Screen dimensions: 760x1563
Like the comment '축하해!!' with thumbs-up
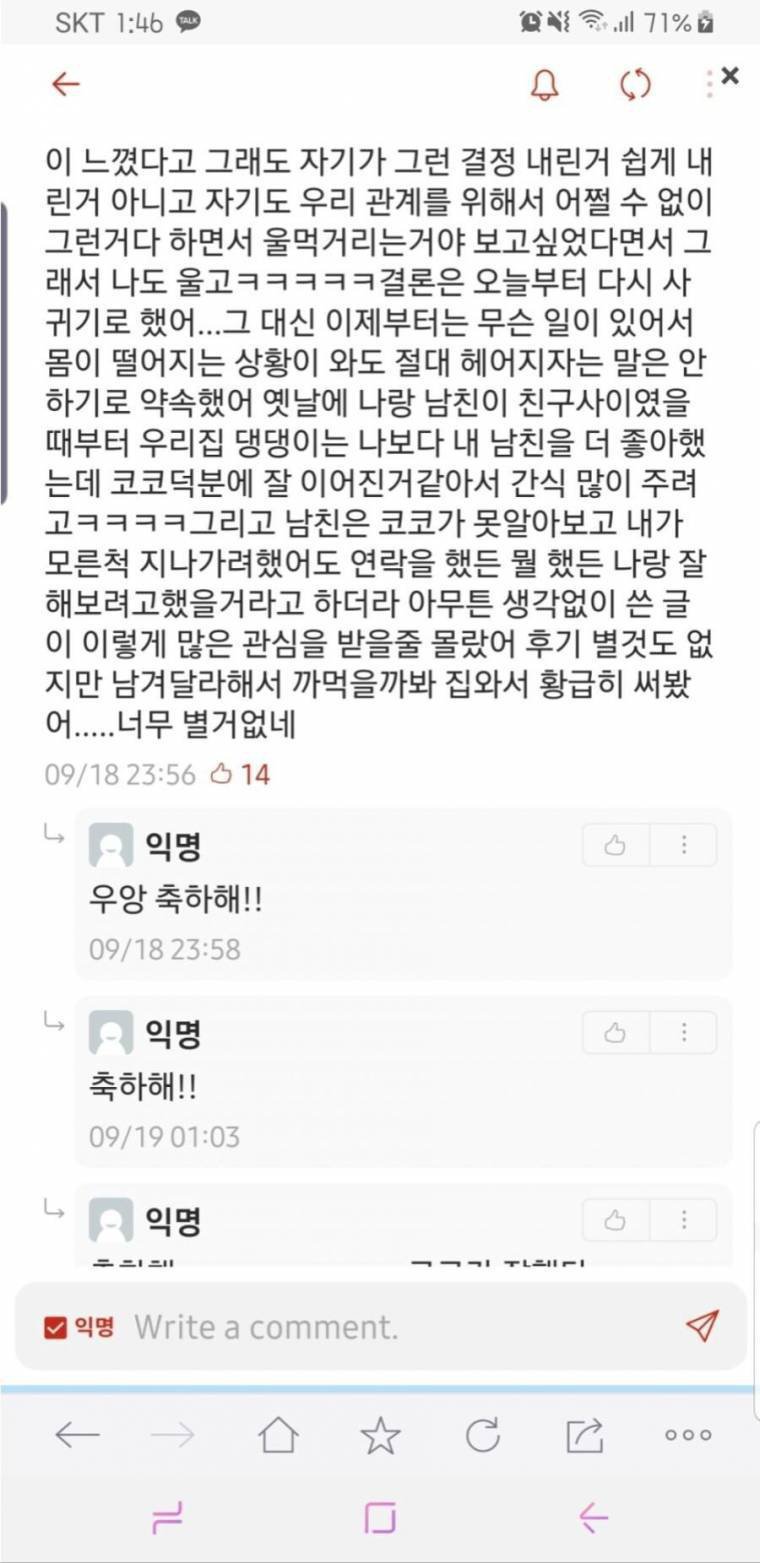coord(613,1031)
